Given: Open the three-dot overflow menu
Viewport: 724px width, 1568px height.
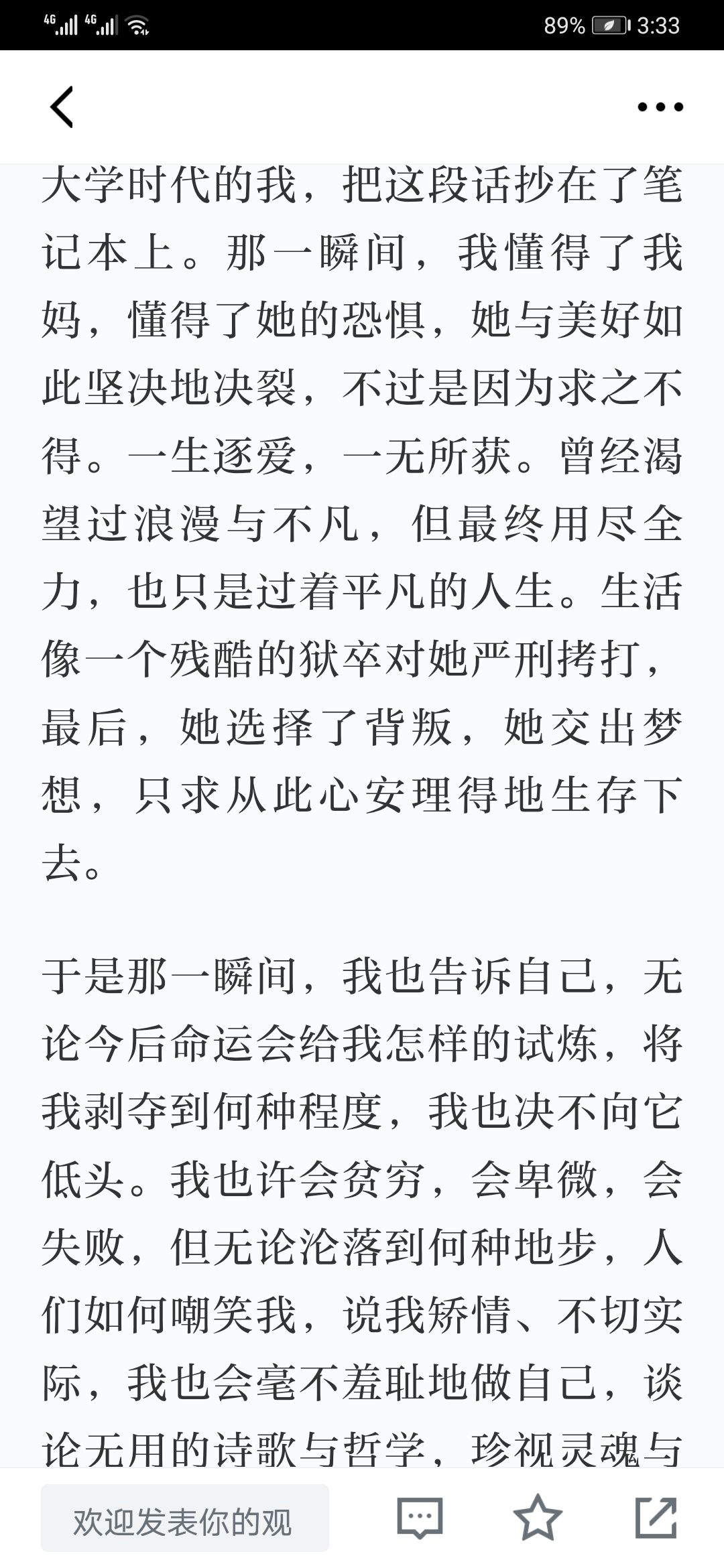Looking at the screenshot, I should point(660,107).
